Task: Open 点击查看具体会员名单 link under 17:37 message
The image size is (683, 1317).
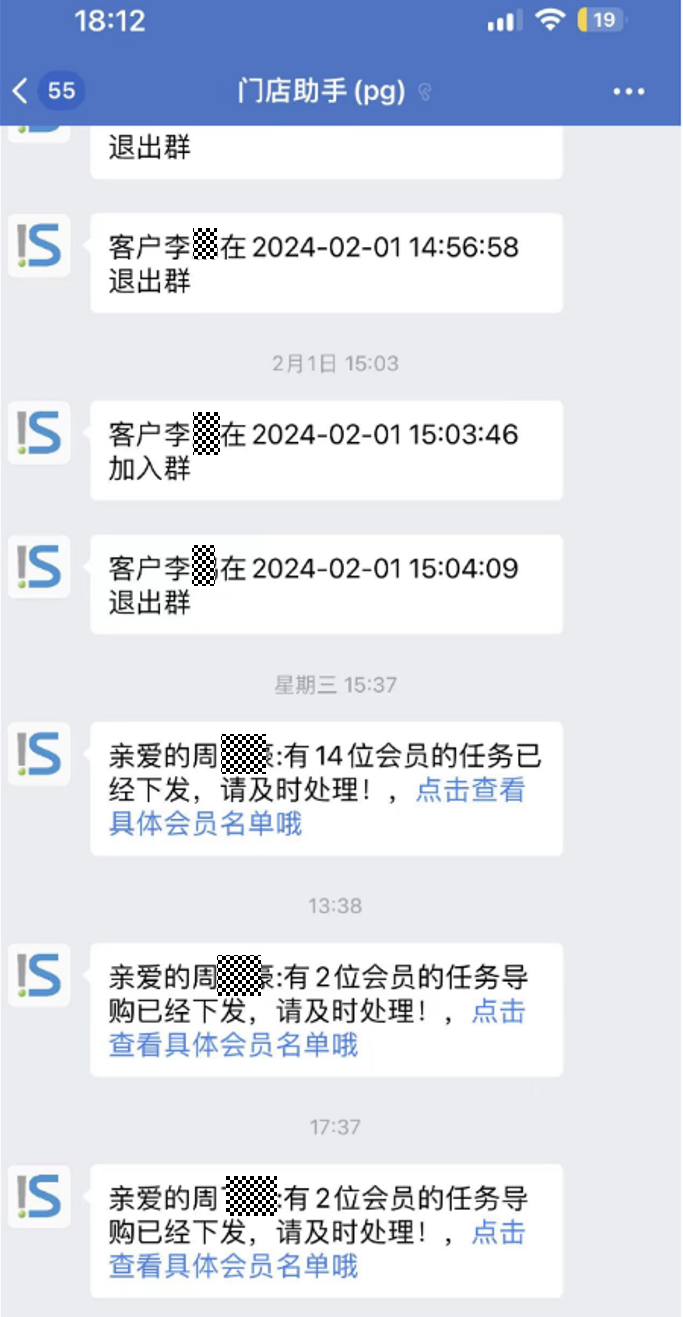Action: click(x=317, y=1249)
